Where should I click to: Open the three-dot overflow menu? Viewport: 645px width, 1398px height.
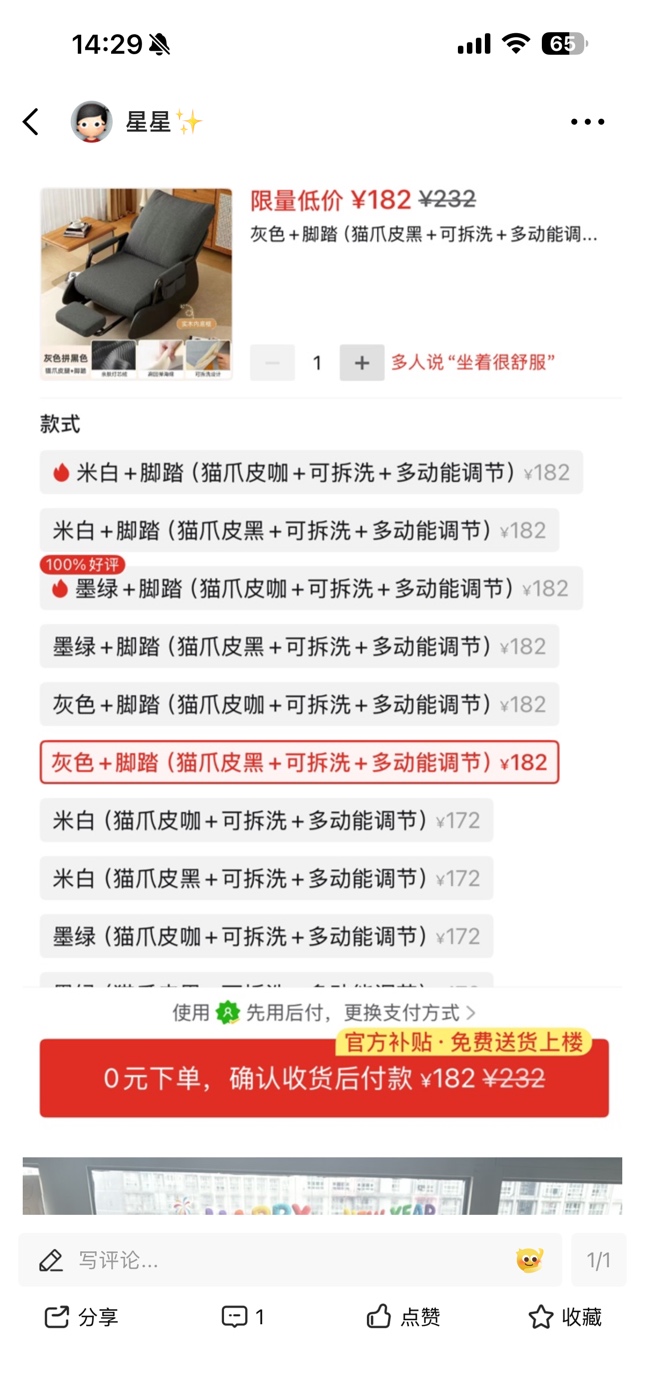[587, 122]
